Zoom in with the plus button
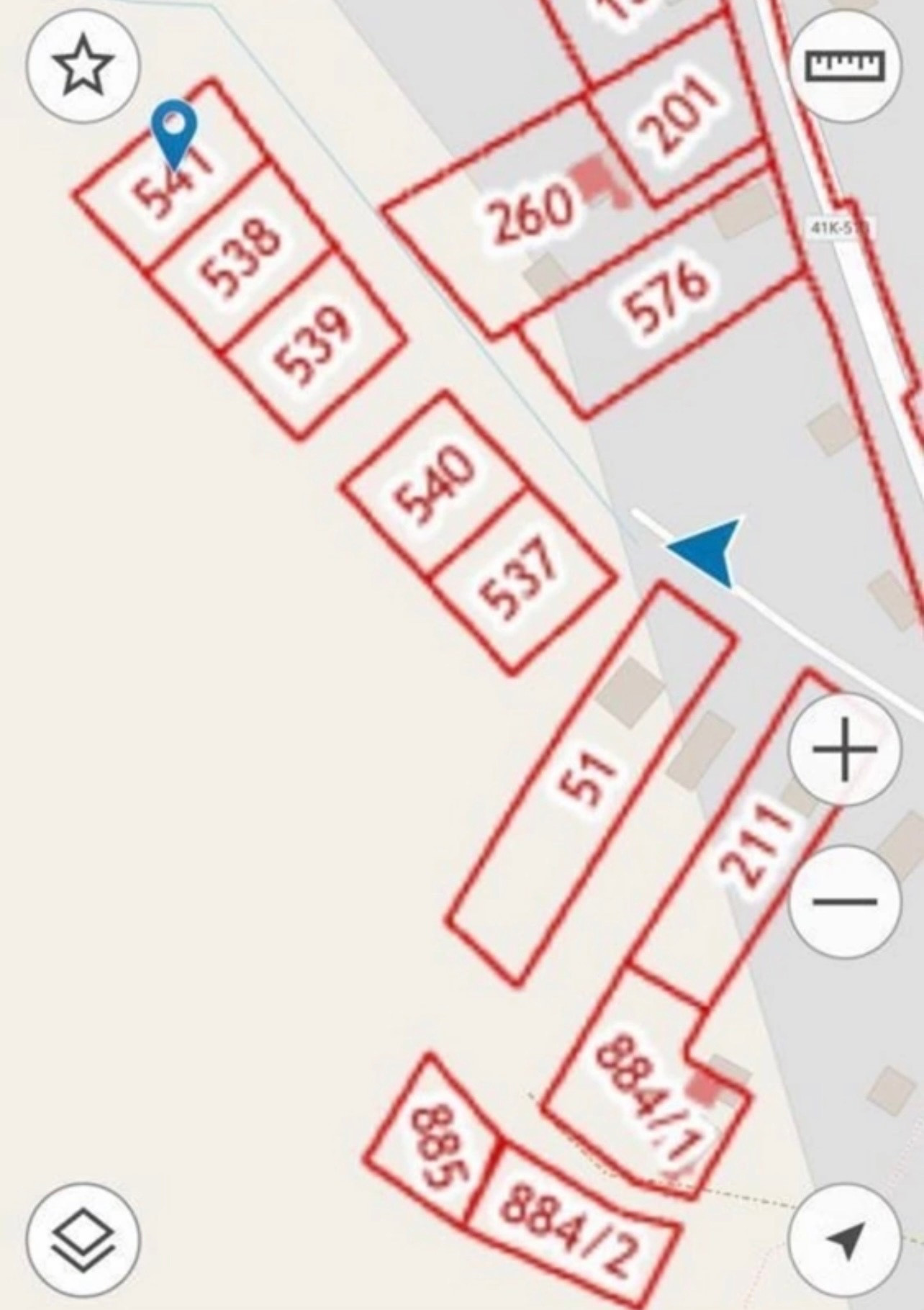Screen dimensions: 924x1310 point(845,749)
